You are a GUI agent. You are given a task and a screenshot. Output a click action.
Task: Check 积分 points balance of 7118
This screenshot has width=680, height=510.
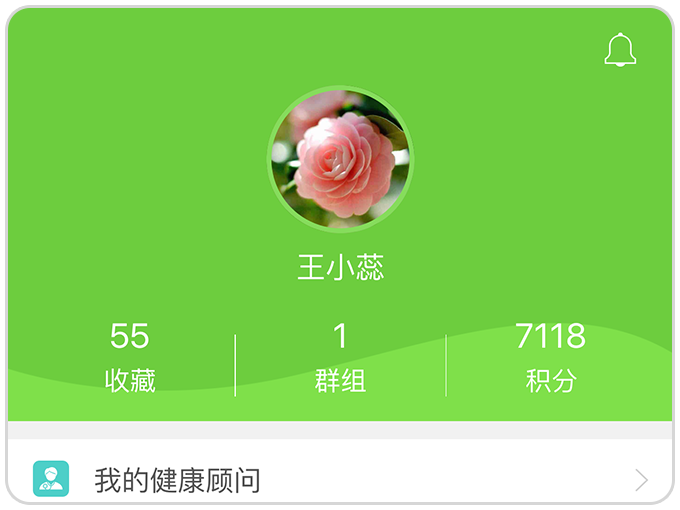[x=550, y=358]
